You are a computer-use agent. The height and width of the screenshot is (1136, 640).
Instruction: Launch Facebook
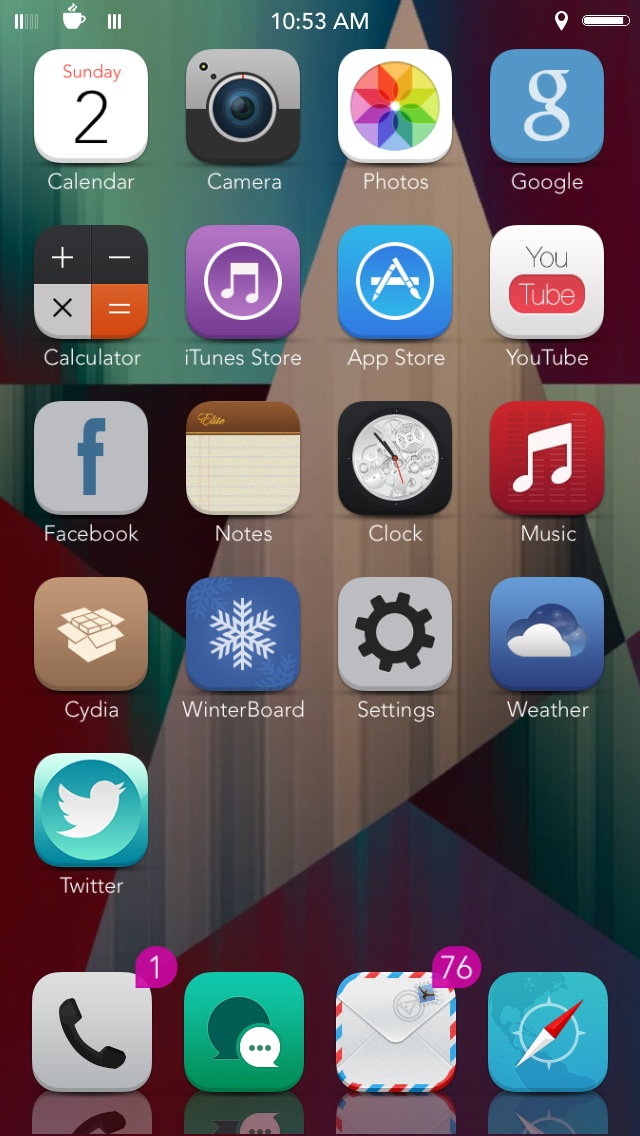(91, 458)
